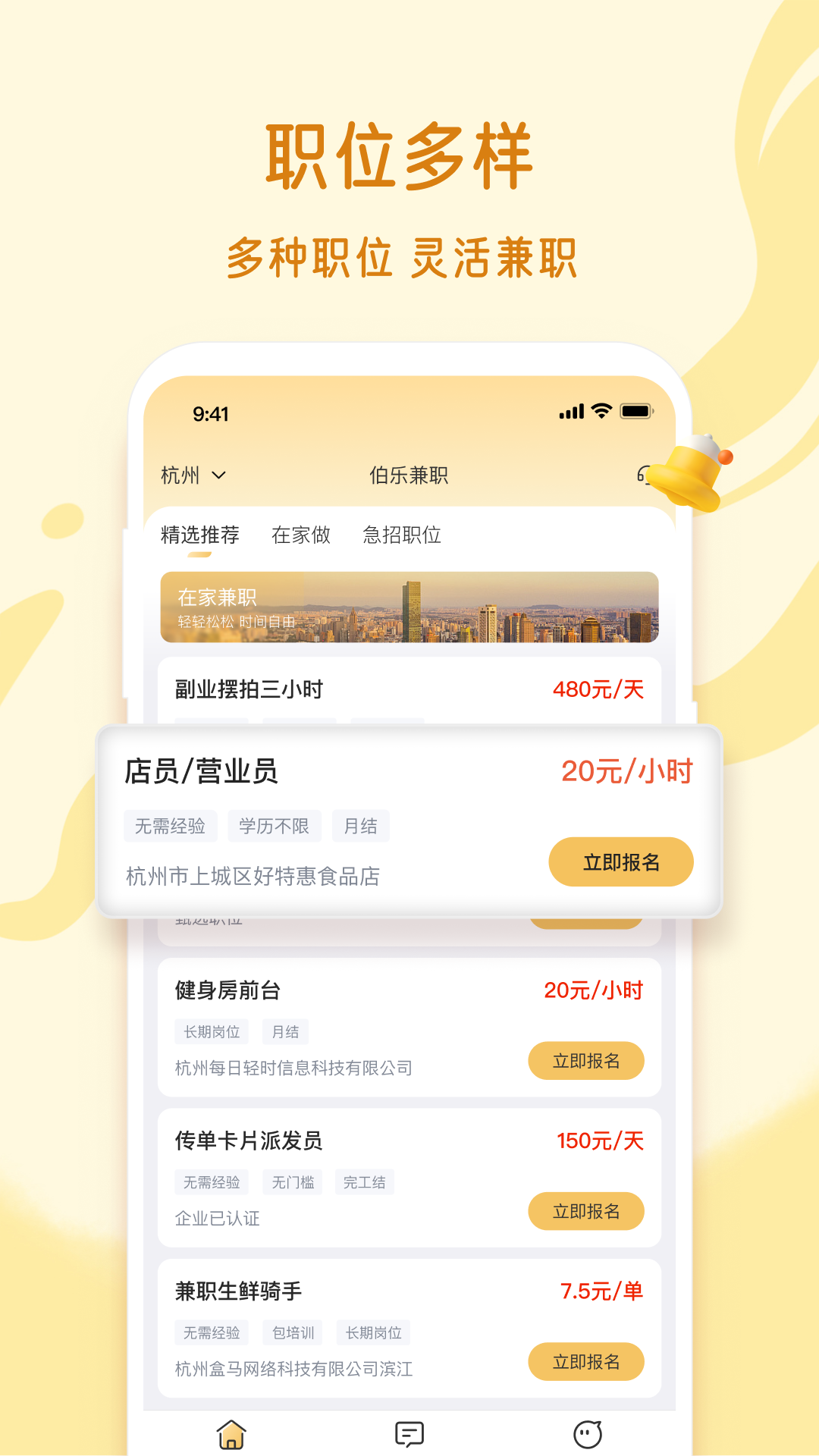Click the cellular signal bars icon
The height and width of the screenshot is (1456, 819).
[570, 412]
